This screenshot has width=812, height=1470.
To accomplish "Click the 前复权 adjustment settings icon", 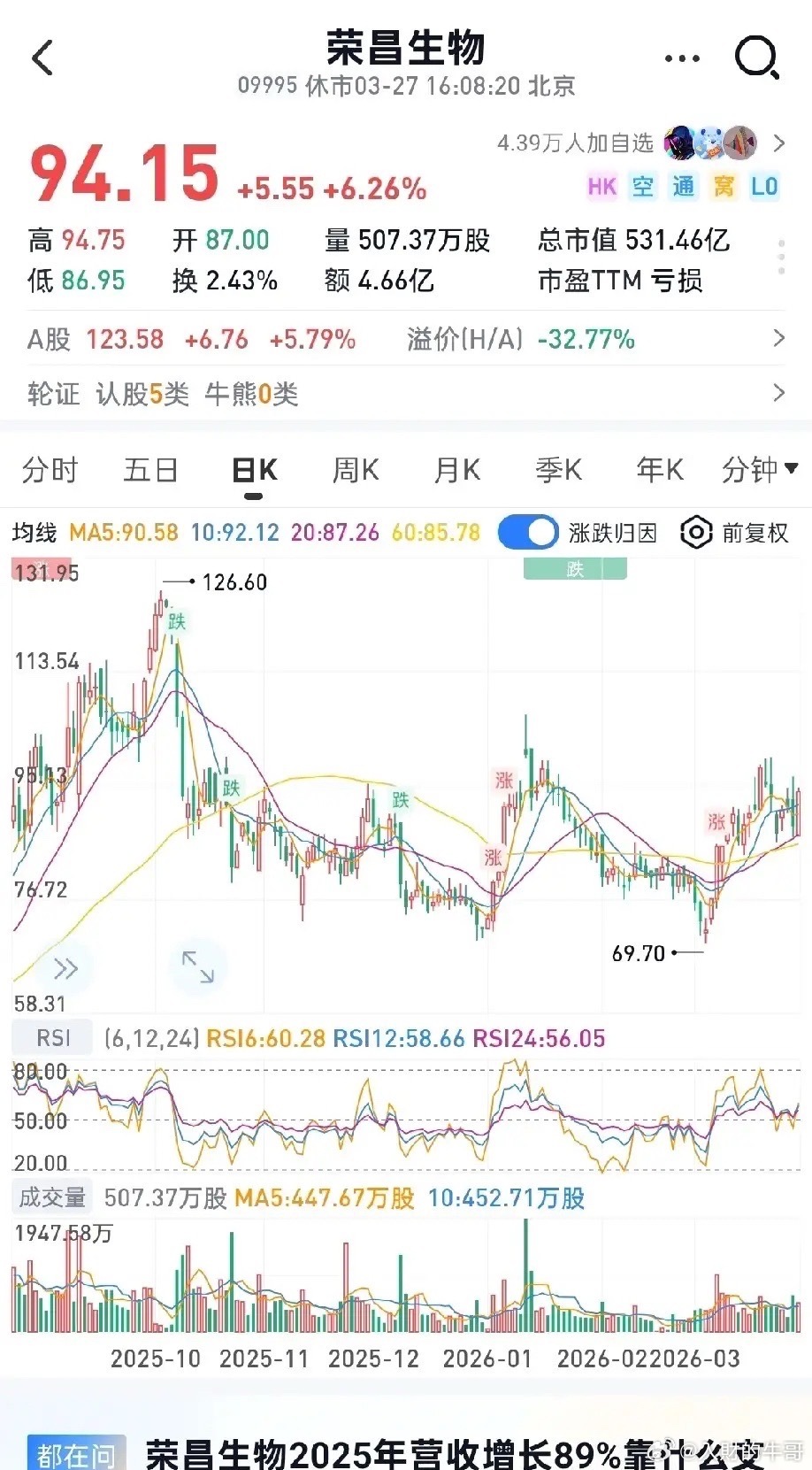I will tap(697, 532).
